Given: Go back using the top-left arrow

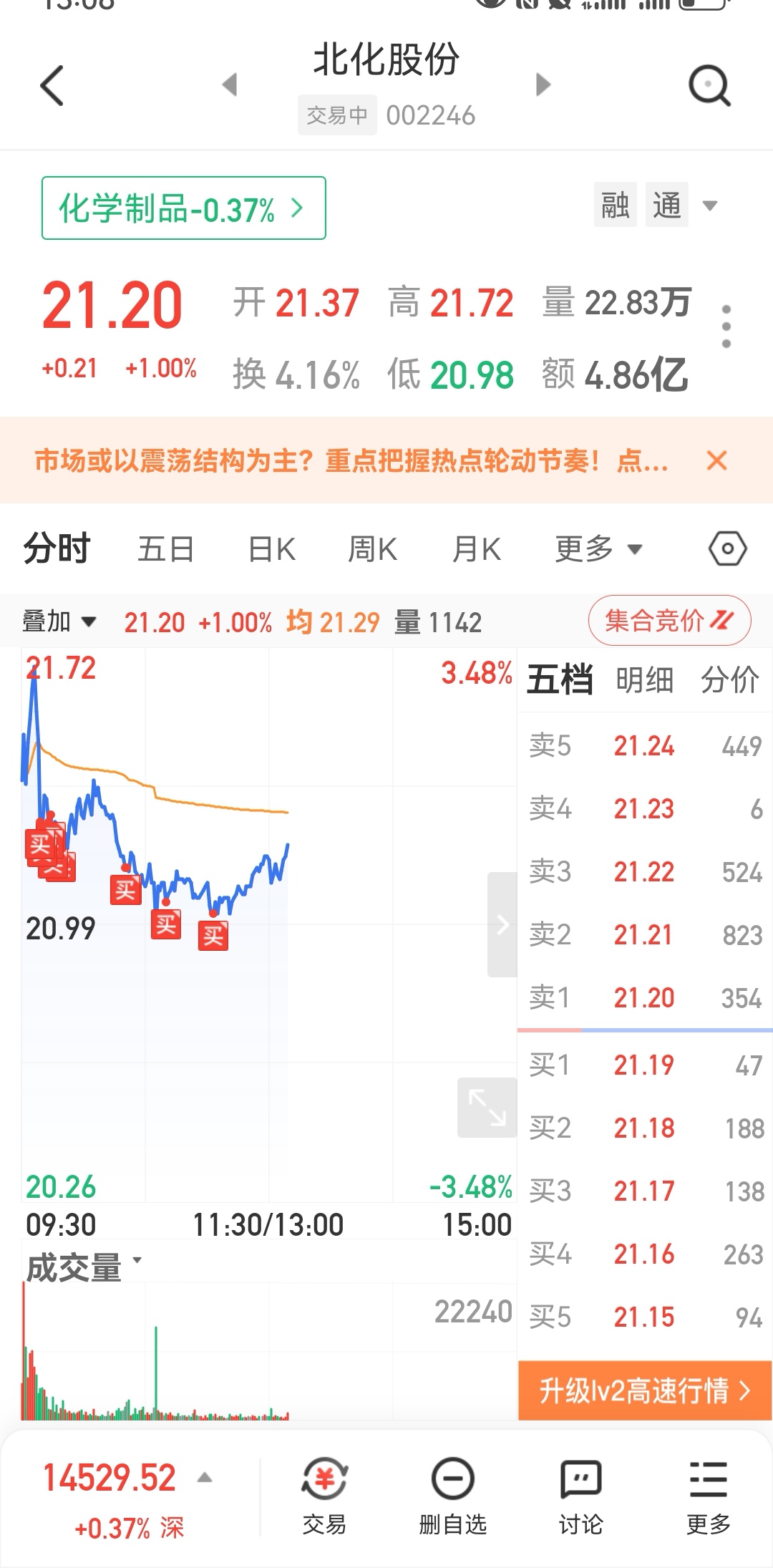Looking at the screenshot, I should (x=52, y=86).
